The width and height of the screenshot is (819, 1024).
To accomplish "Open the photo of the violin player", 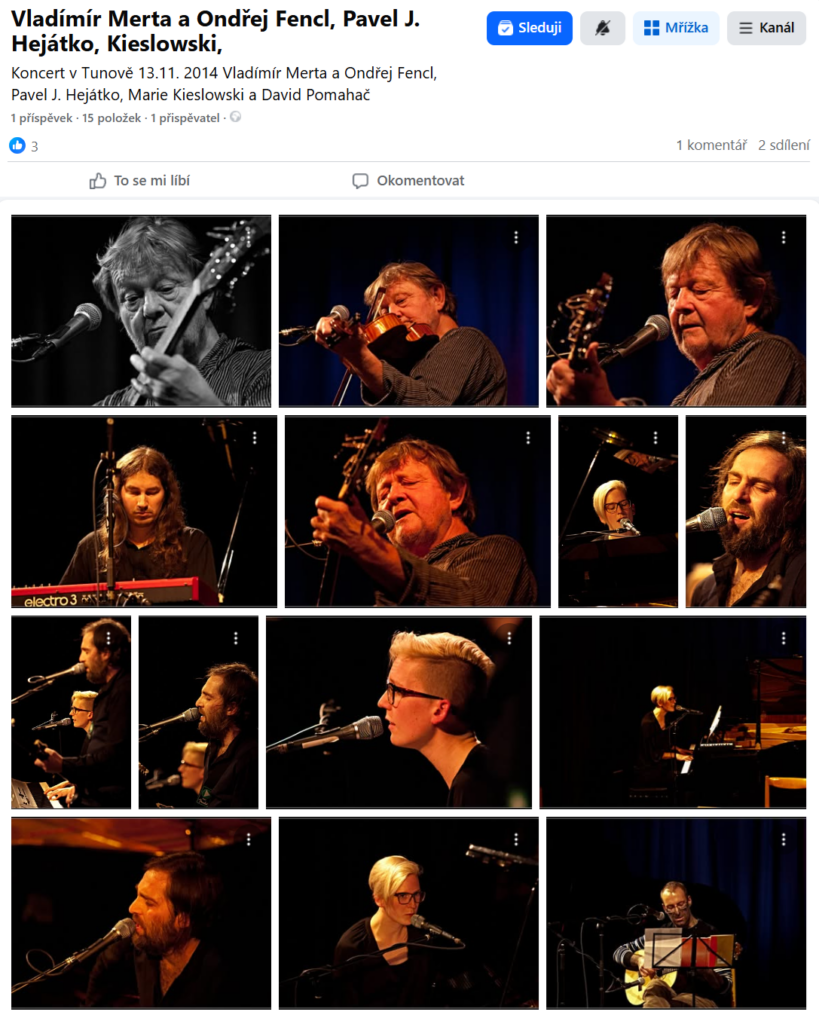I will [x=408, y=311].
